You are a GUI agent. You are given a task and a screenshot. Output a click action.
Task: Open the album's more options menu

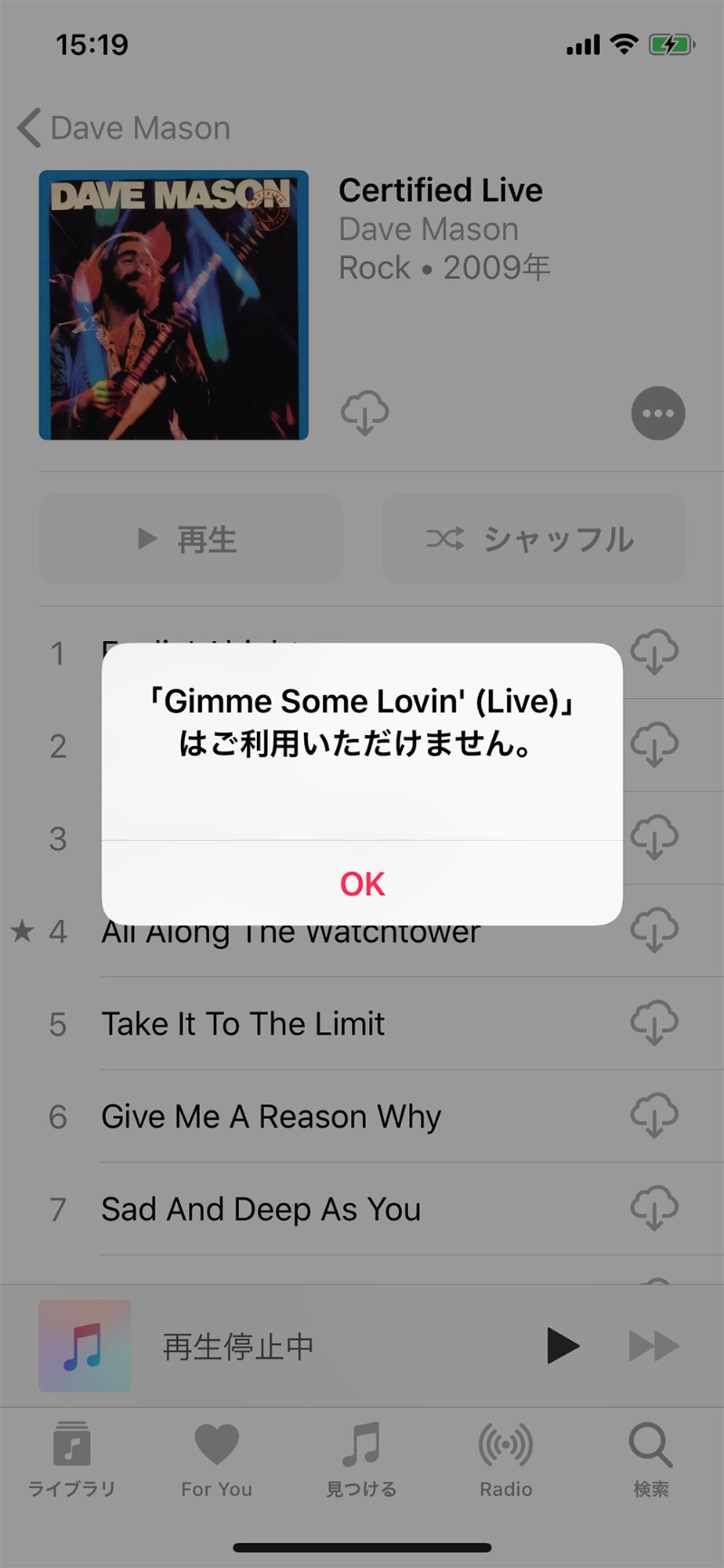pyautogui.click(x=657, y=414)
